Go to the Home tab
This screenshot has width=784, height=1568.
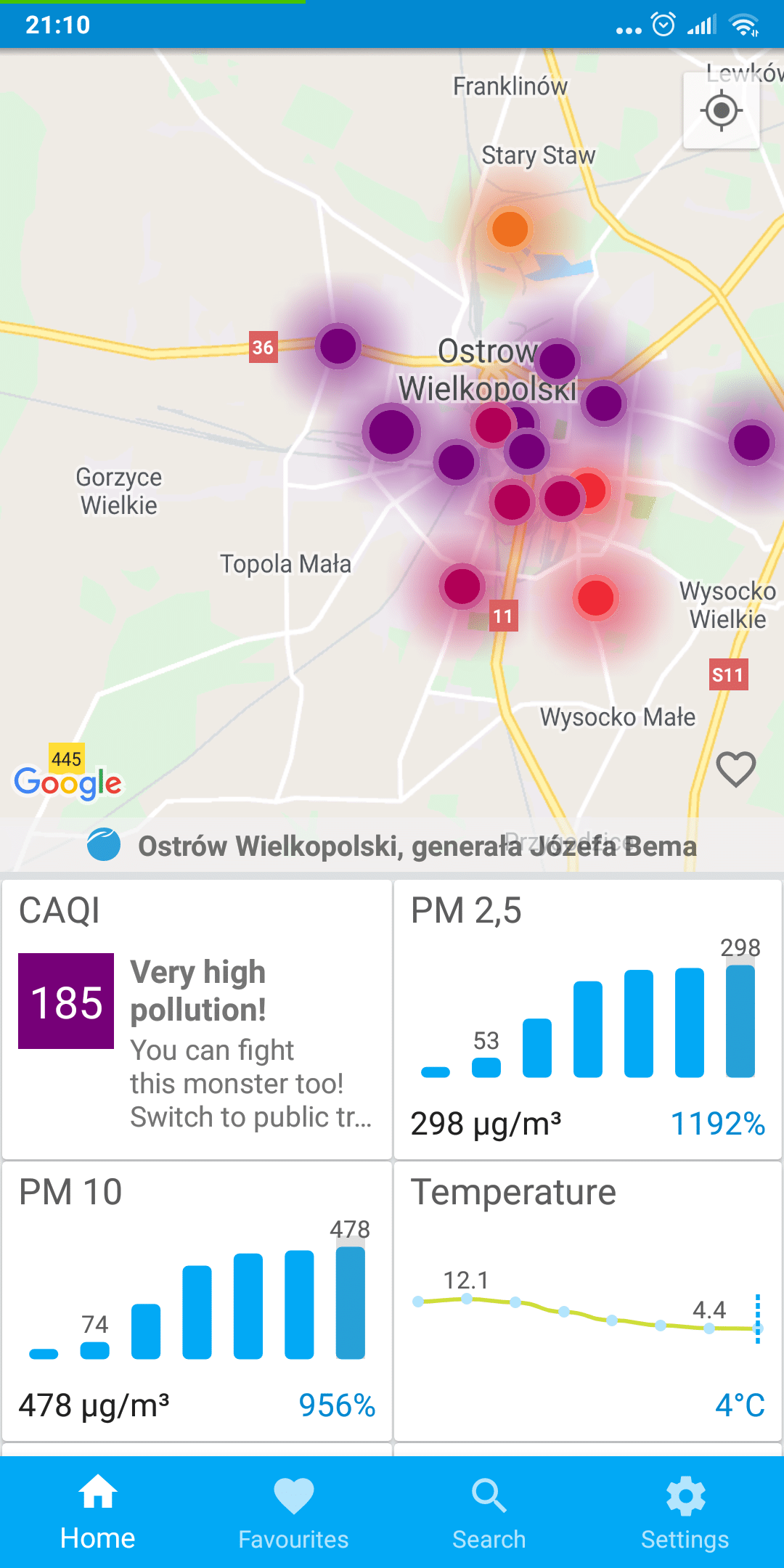coord(98,1511)
